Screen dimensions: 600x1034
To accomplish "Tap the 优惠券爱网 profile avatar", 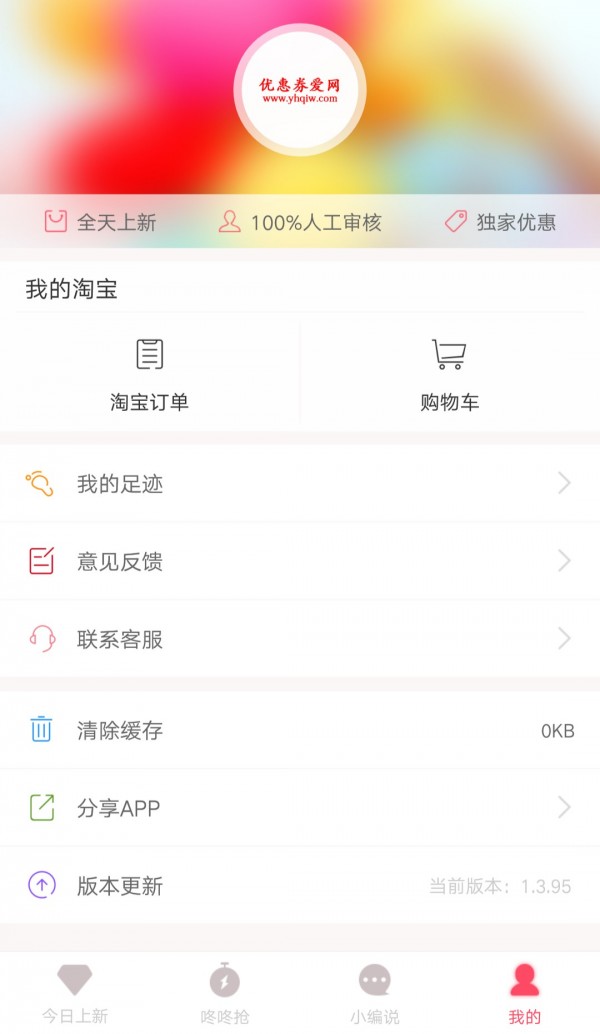I will pyautogui.click(x=300, y=90).
